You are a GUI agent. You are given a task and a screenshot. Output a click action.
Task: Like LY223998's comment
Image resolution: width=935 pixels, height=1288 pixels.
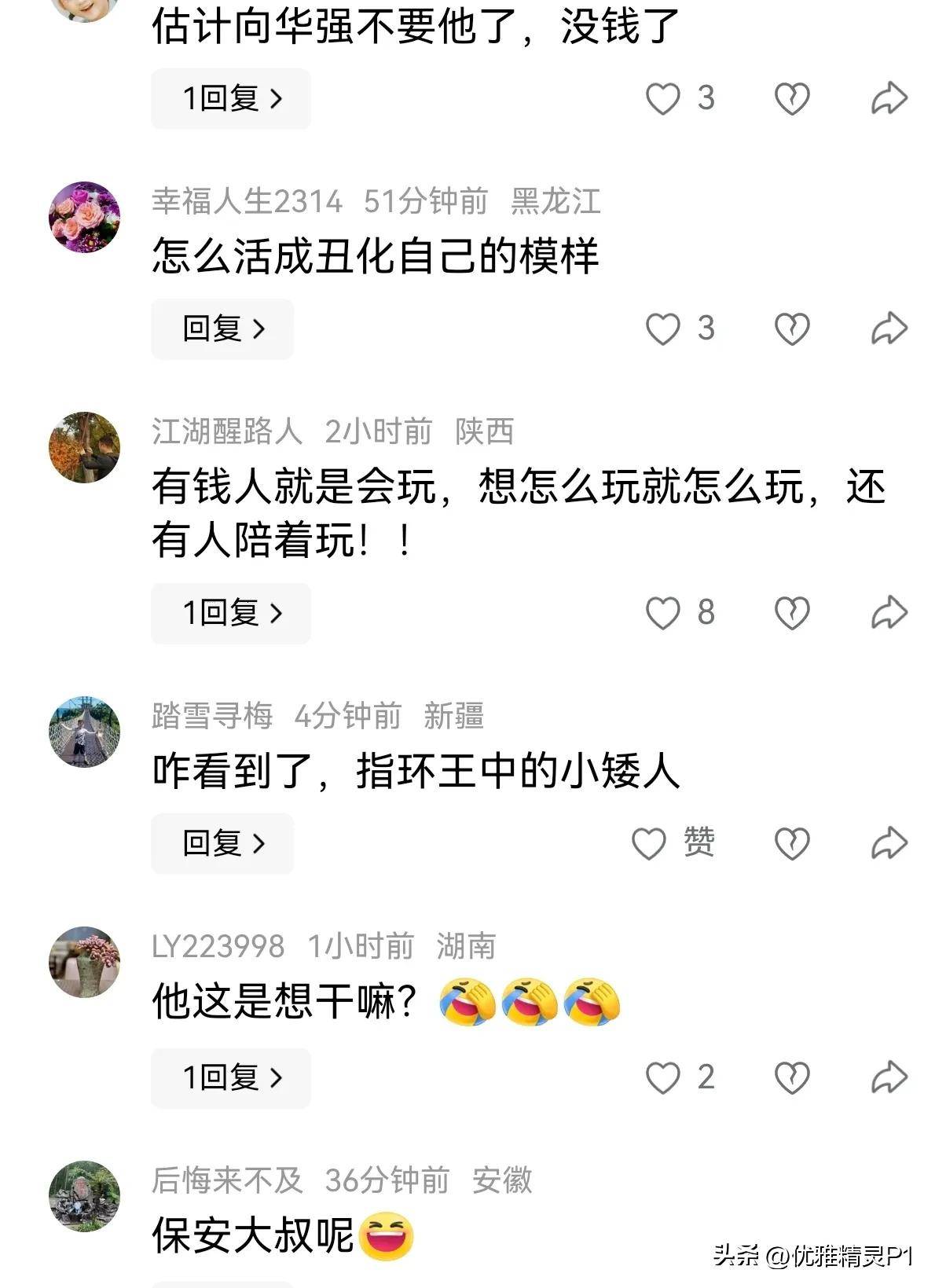pos(662,1077)
